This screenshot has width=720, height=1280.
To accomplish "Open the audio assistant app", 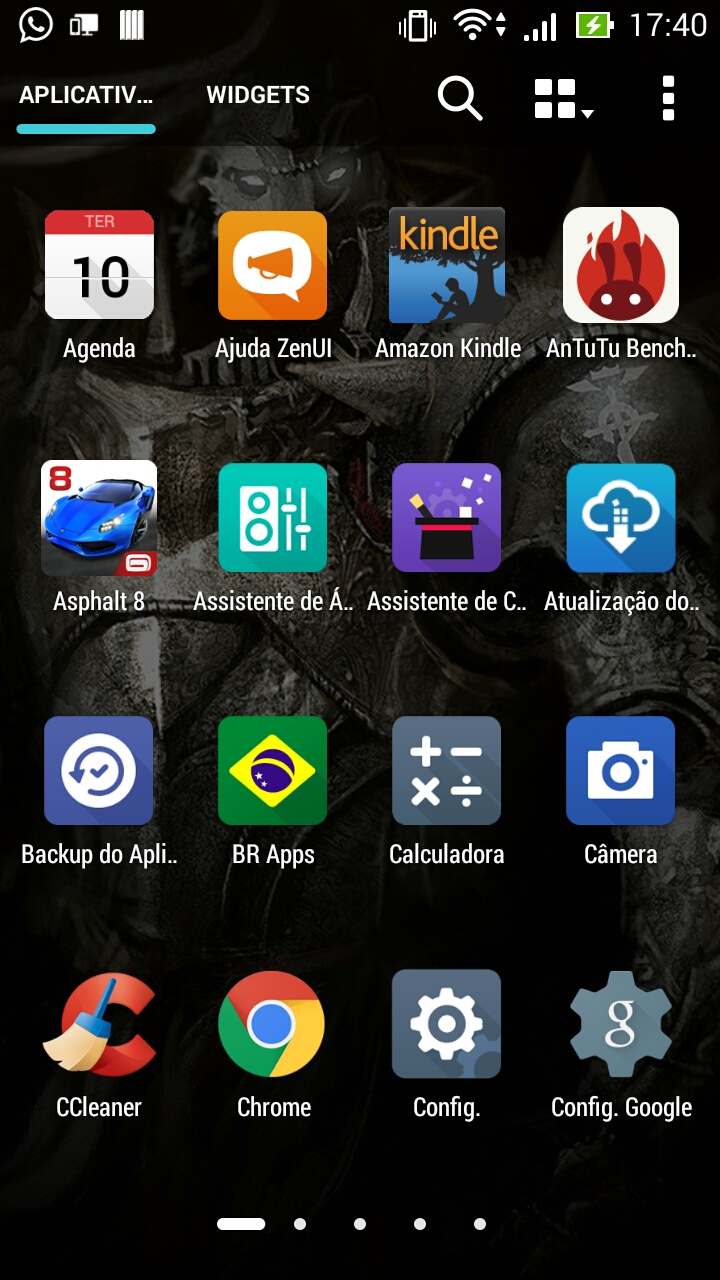I will 273,518.
